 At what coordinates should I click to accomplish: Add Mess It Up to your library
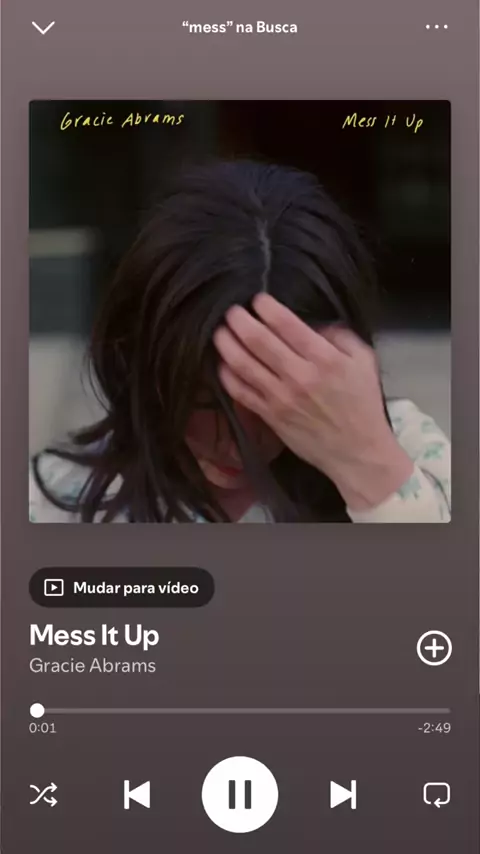[434, 648]
